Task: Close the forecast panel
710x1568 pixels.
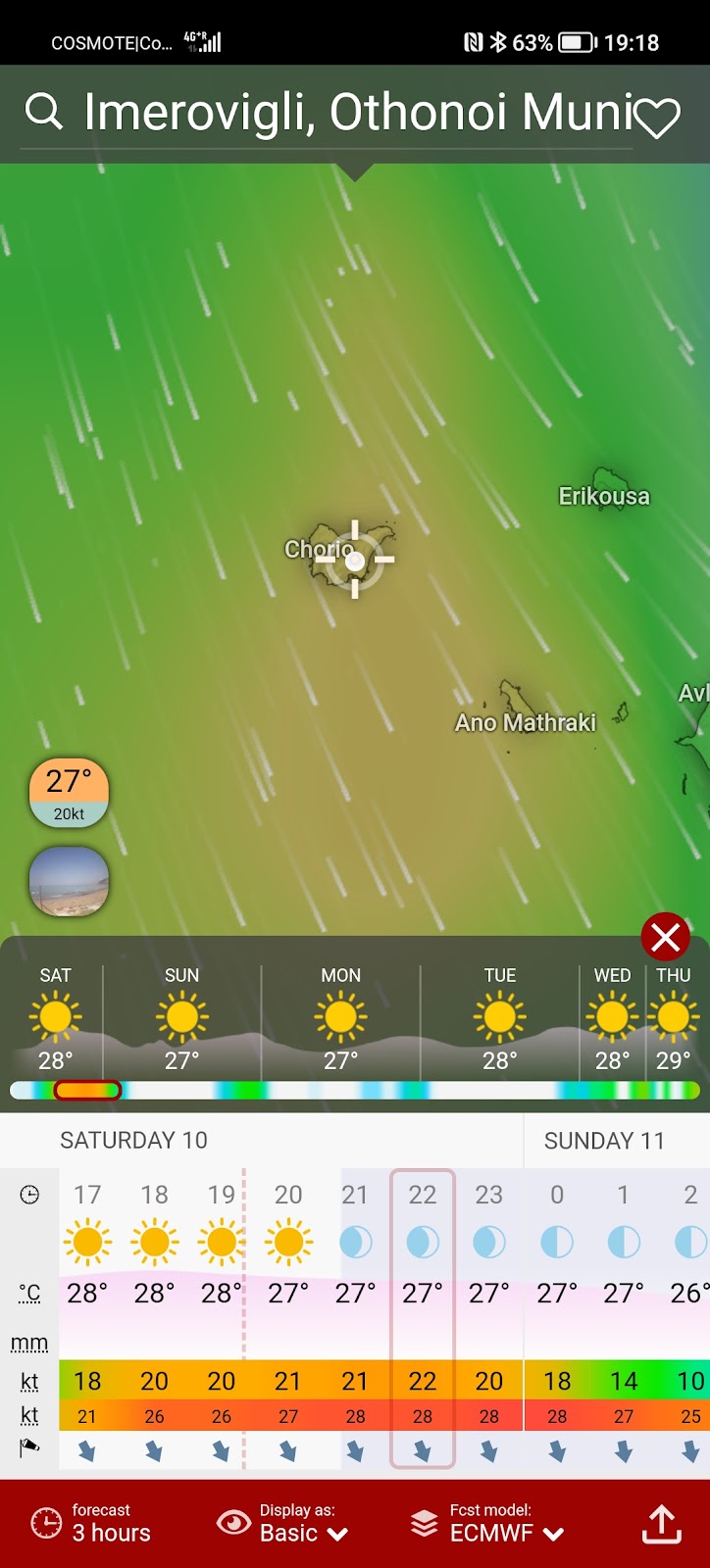Action: point(666,938)
